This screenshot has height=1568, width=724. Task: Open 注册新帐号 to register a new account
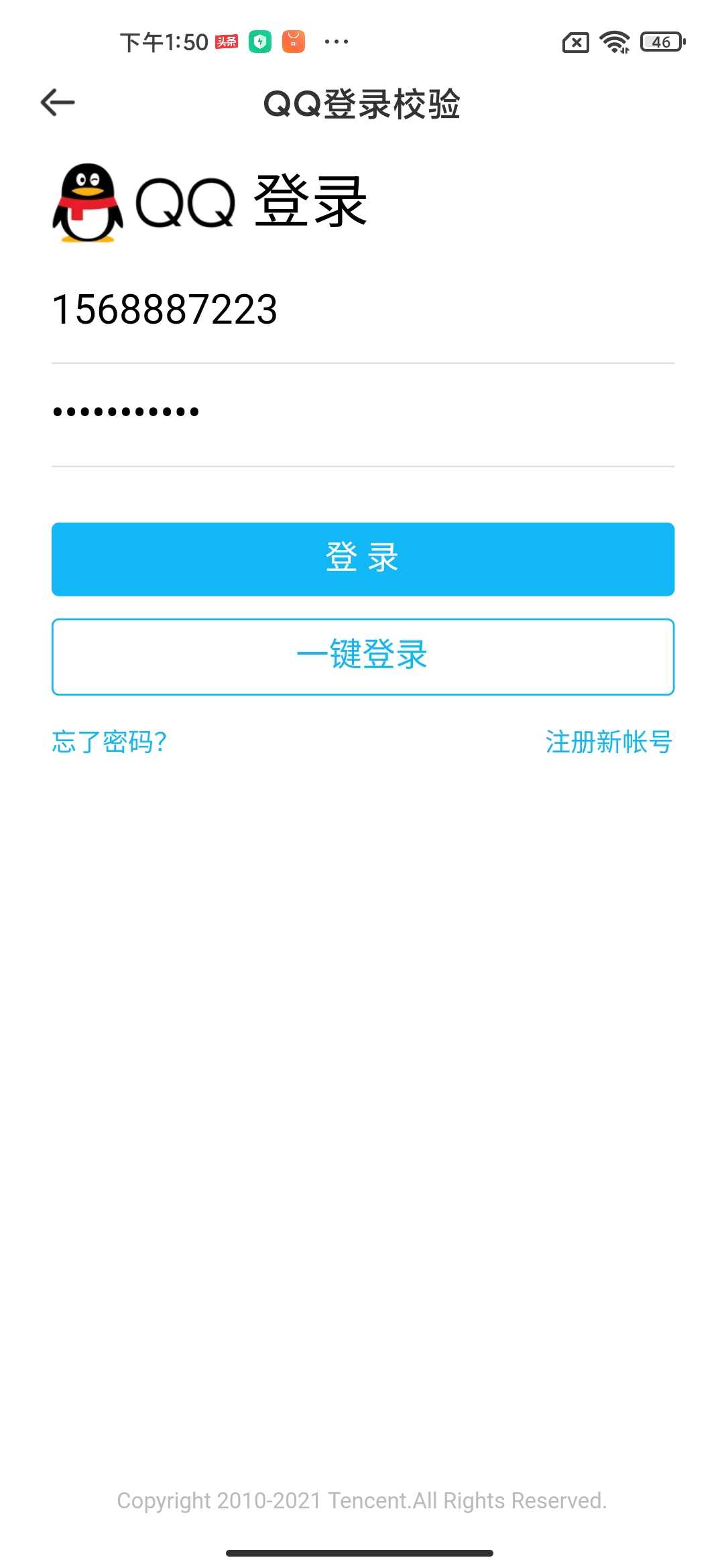(609, 742)
